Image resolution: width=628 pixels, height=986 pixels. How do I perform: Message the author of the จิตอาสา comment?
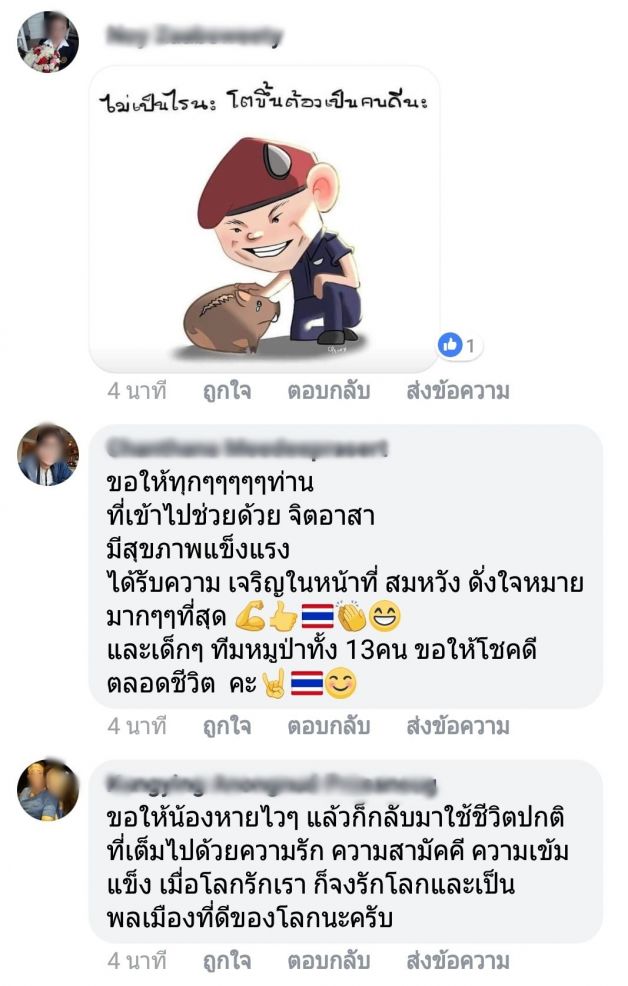457,727
